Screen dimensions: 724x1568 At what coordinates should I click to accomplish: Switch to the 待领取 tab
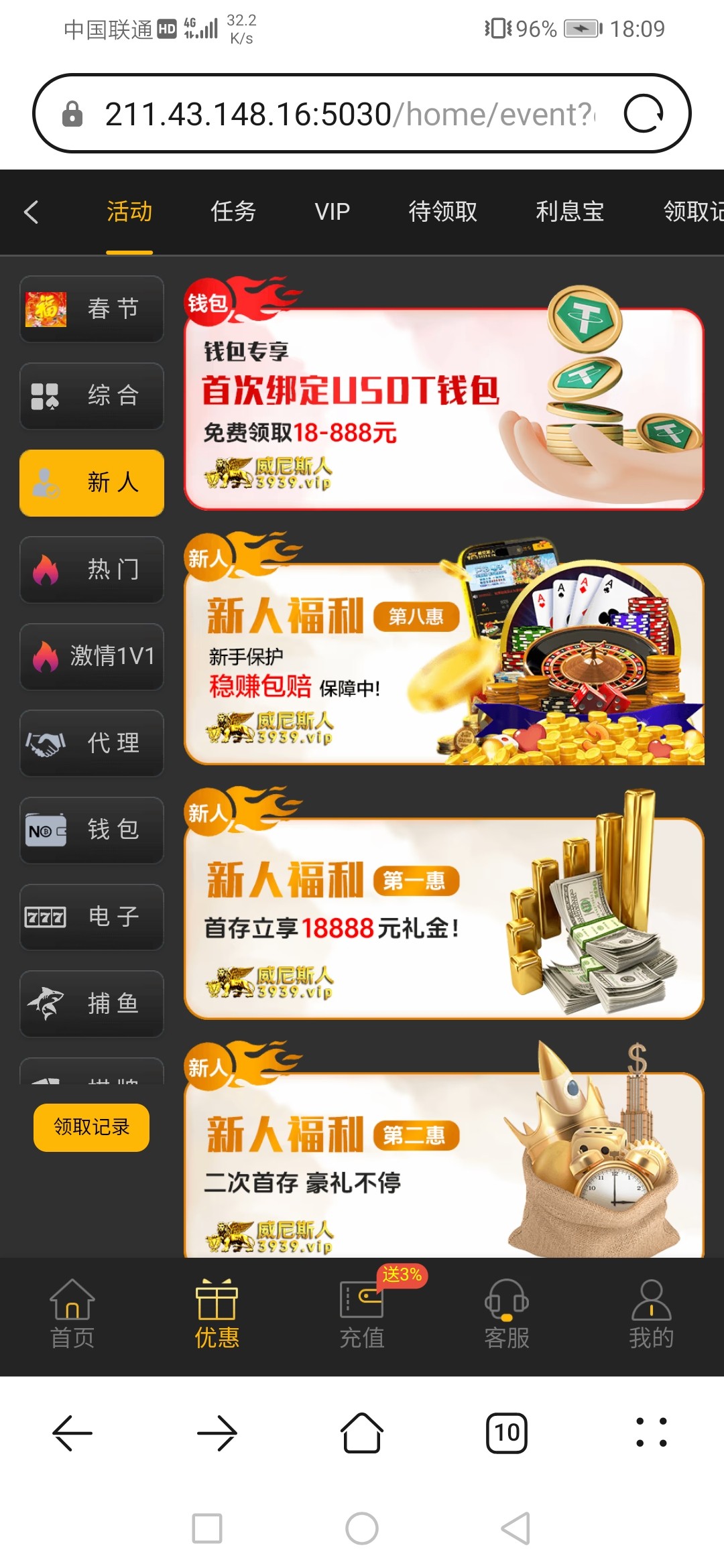tap(442, 212)
